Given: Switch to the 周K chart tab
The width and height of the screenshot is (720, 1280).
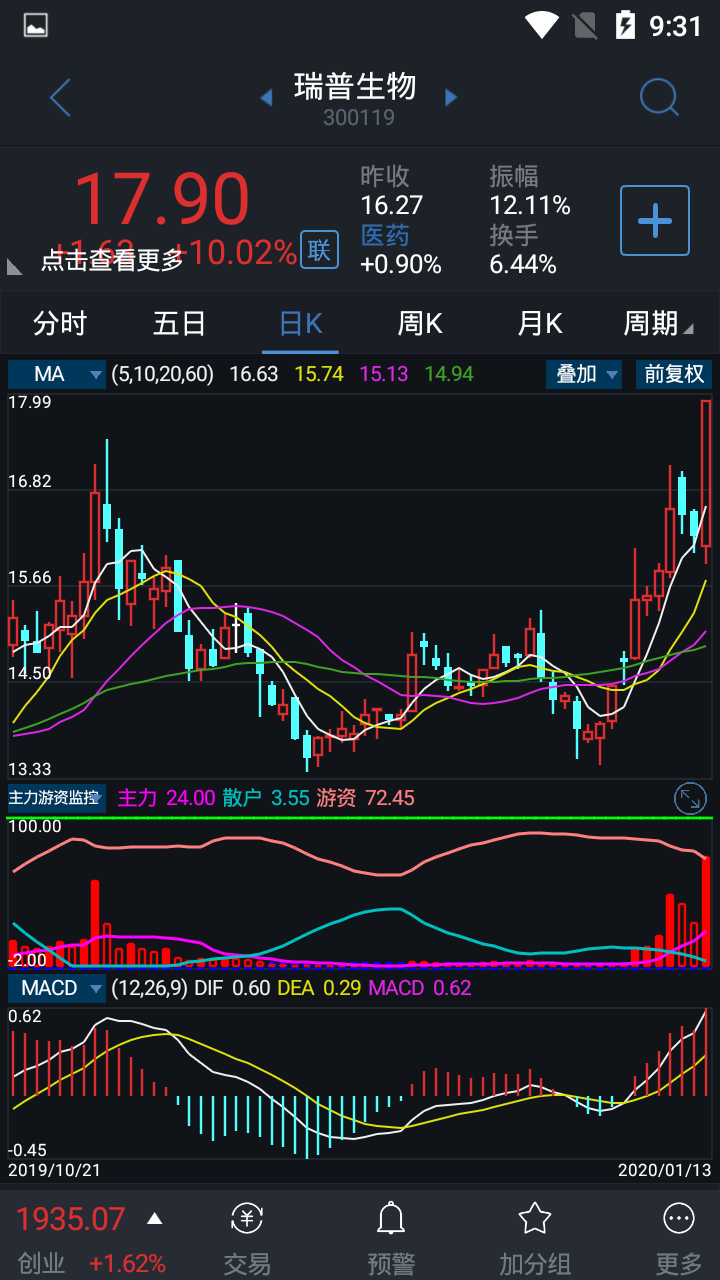Looking at the screenshot, I should 420,324.
